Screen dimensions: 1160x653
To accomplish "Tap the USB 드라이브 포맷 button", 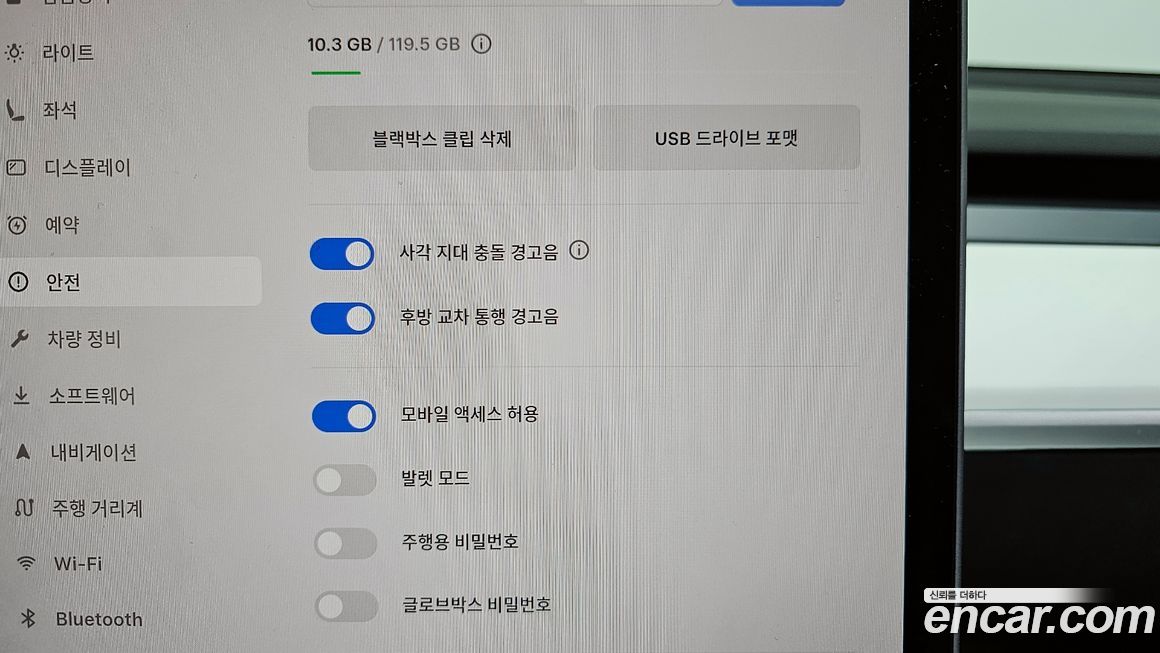I will 726,139.
